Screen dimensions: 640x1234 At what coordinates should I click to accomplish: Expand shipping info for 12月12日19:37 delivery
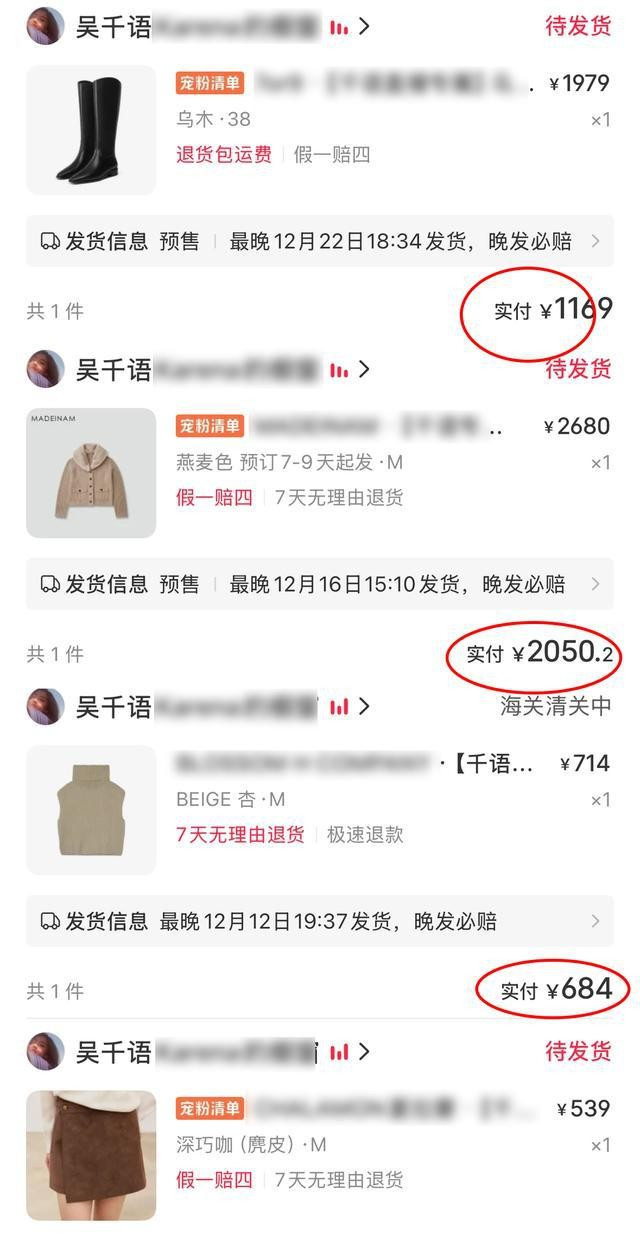pos(320,921)
